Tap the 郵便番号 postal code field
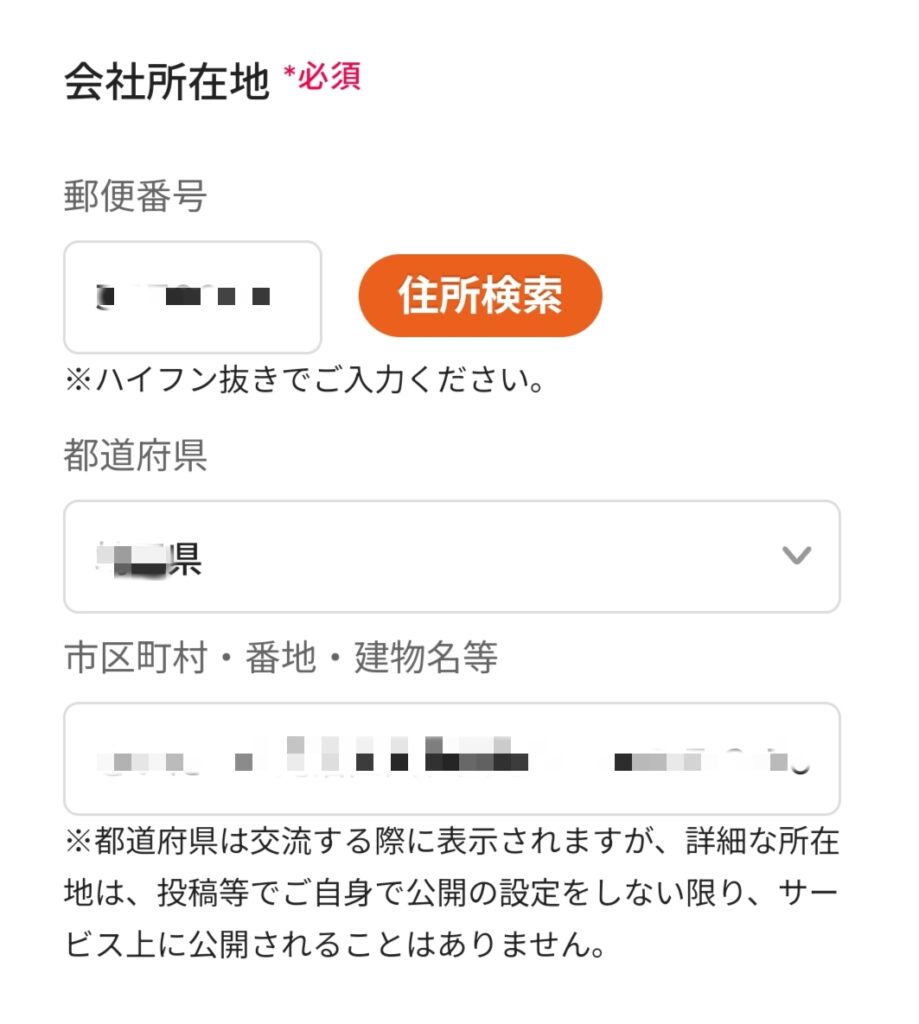Screen dimensions: 919x1024 (192, 297)
